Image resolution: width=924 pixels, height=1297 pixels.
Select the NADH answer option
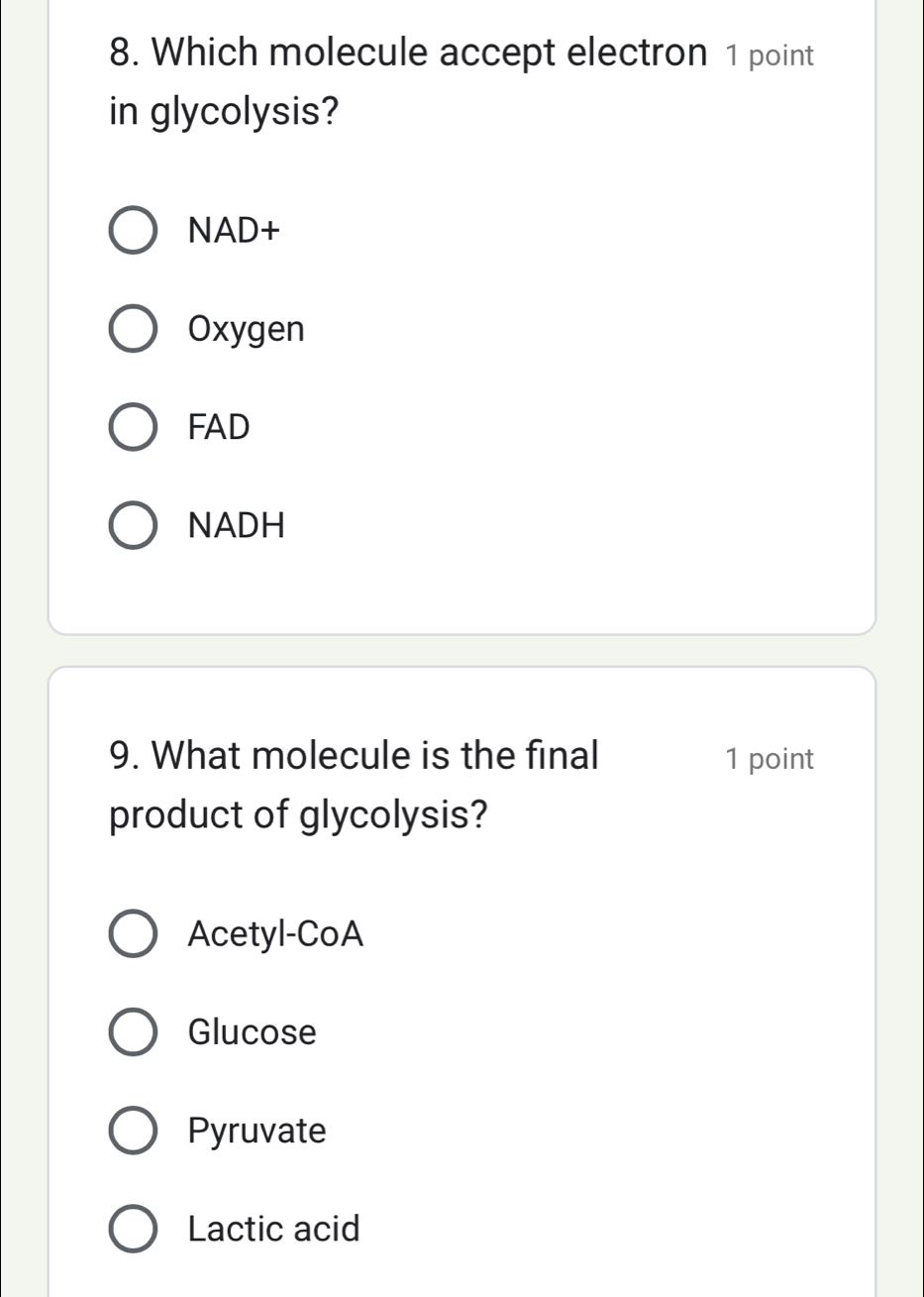coord(132,525)
